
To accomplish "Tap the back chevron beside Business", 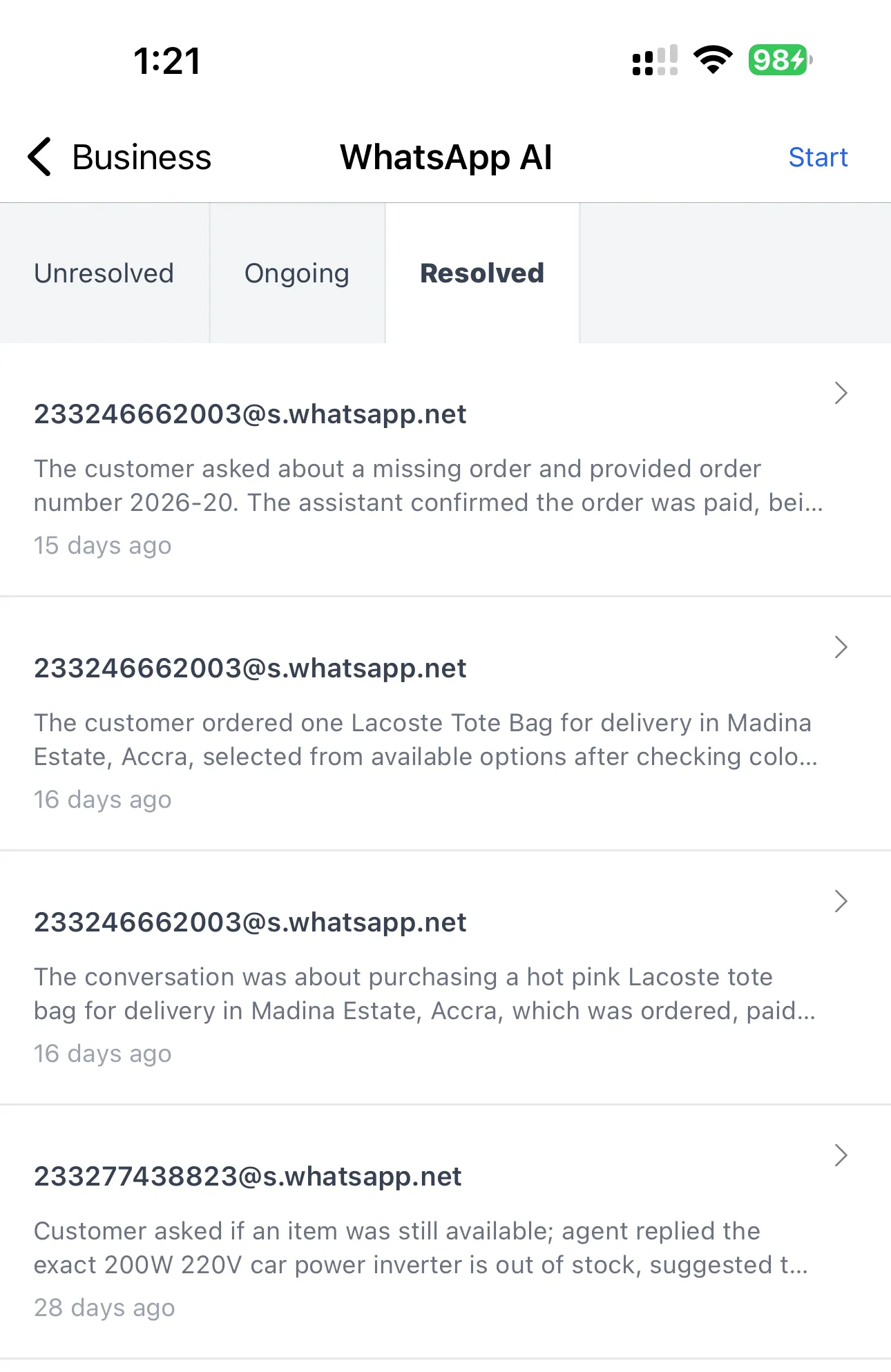I will 39,157.
